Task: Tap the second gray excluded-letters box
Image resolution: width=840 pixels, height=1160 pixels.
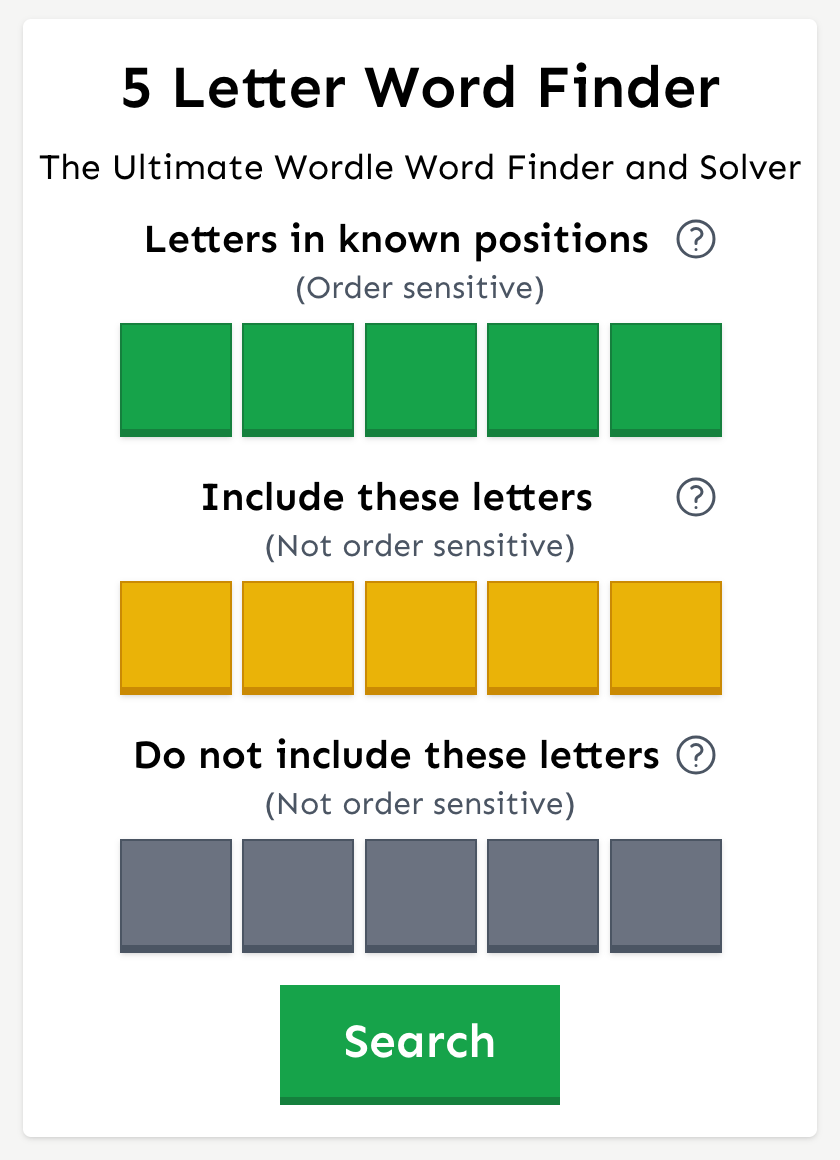Action: (298, 895)
